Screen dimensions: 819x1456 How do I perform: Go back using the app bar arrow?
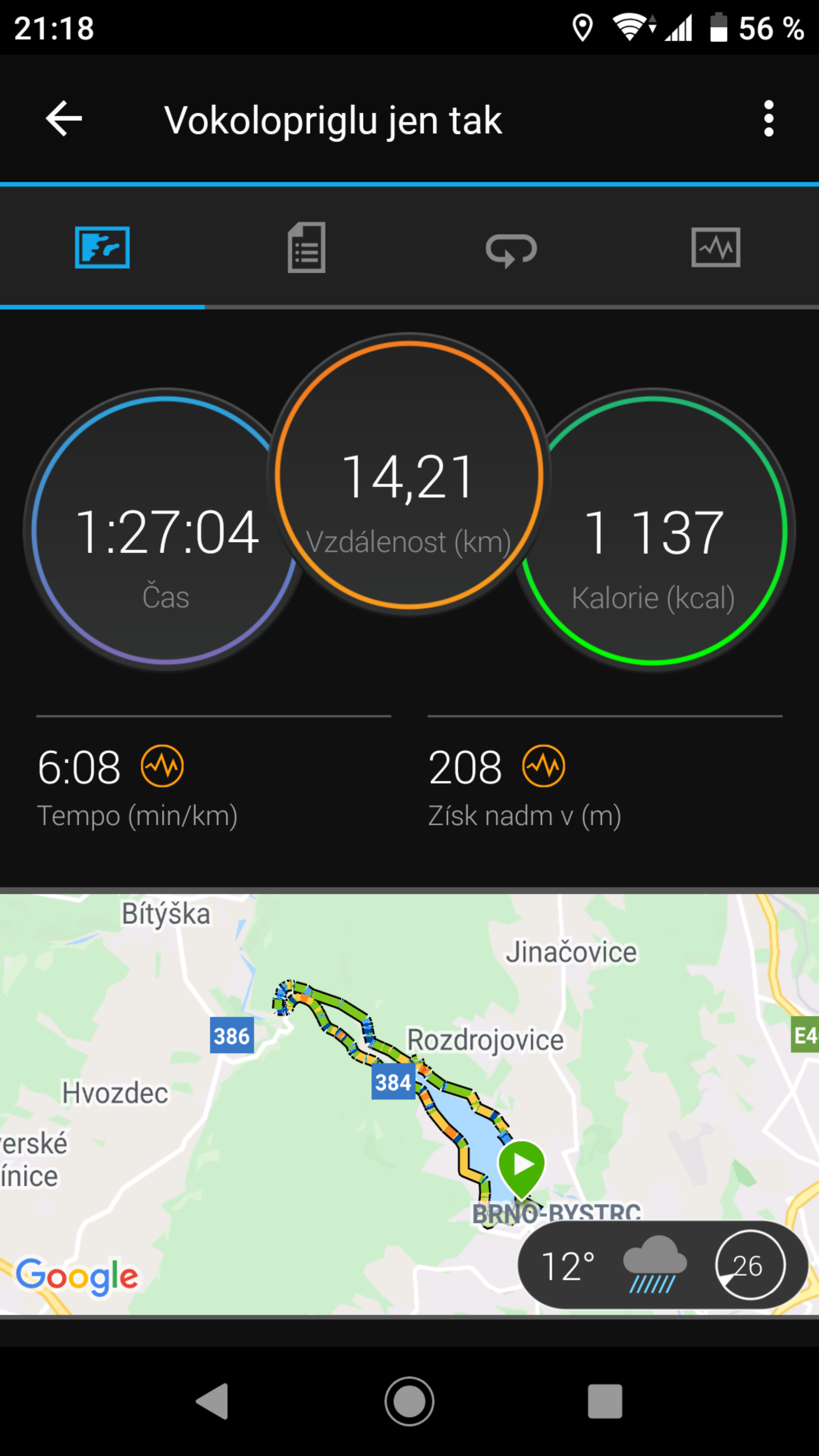pyautogui.click(x=64, y=119)
